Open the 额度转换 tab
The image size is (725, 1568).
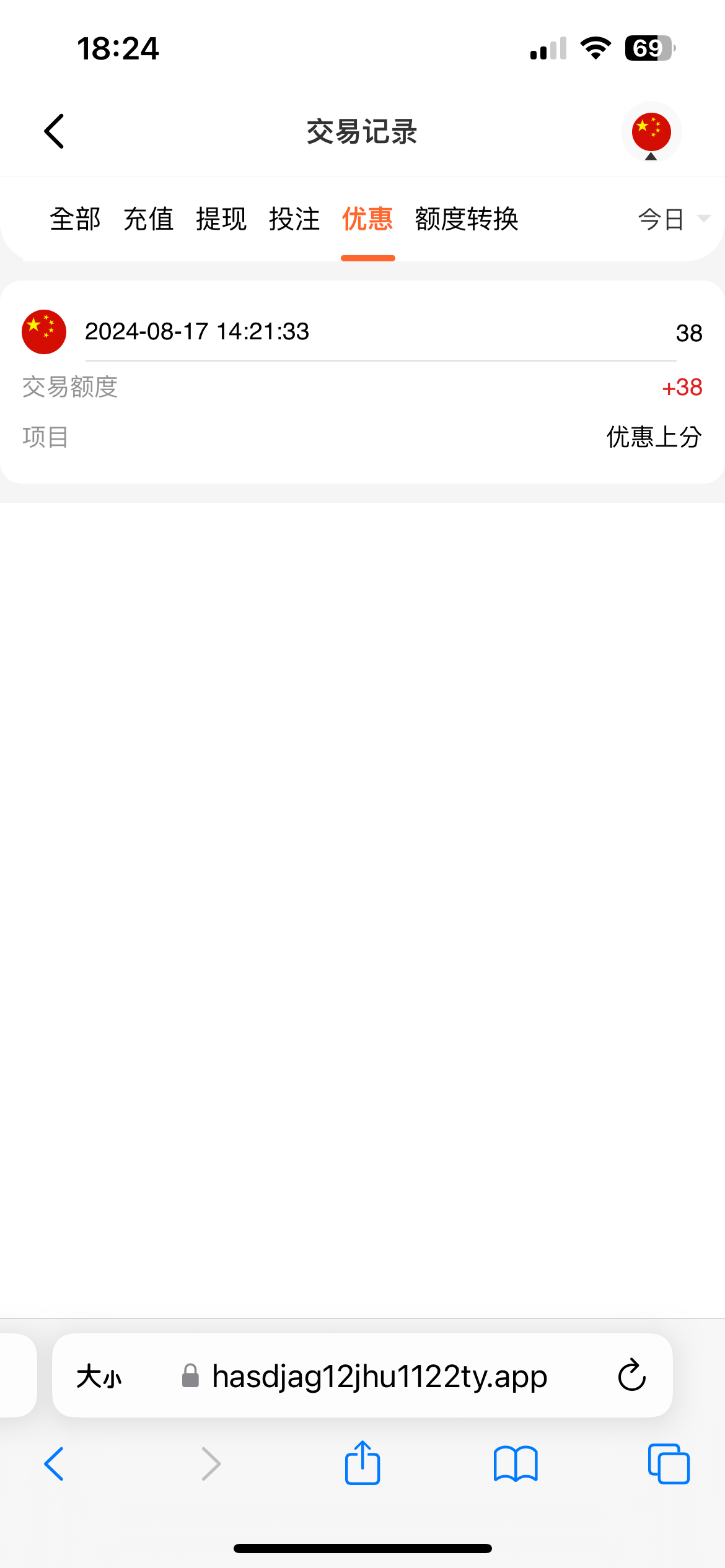(x=467, y=219)
